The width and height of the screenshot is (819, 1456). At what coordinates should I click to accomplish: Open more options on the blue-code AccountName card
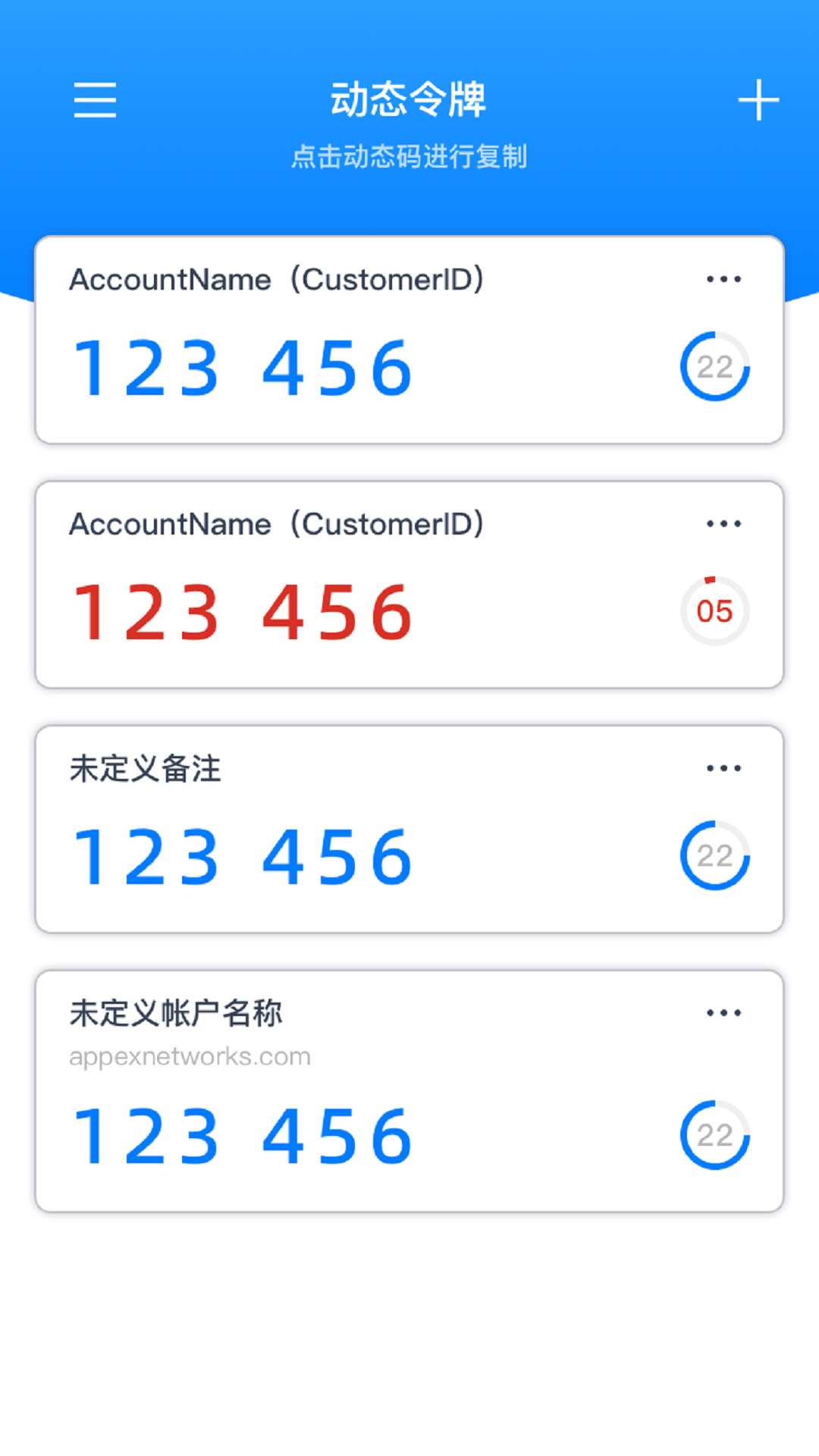[x=723, y=279]
